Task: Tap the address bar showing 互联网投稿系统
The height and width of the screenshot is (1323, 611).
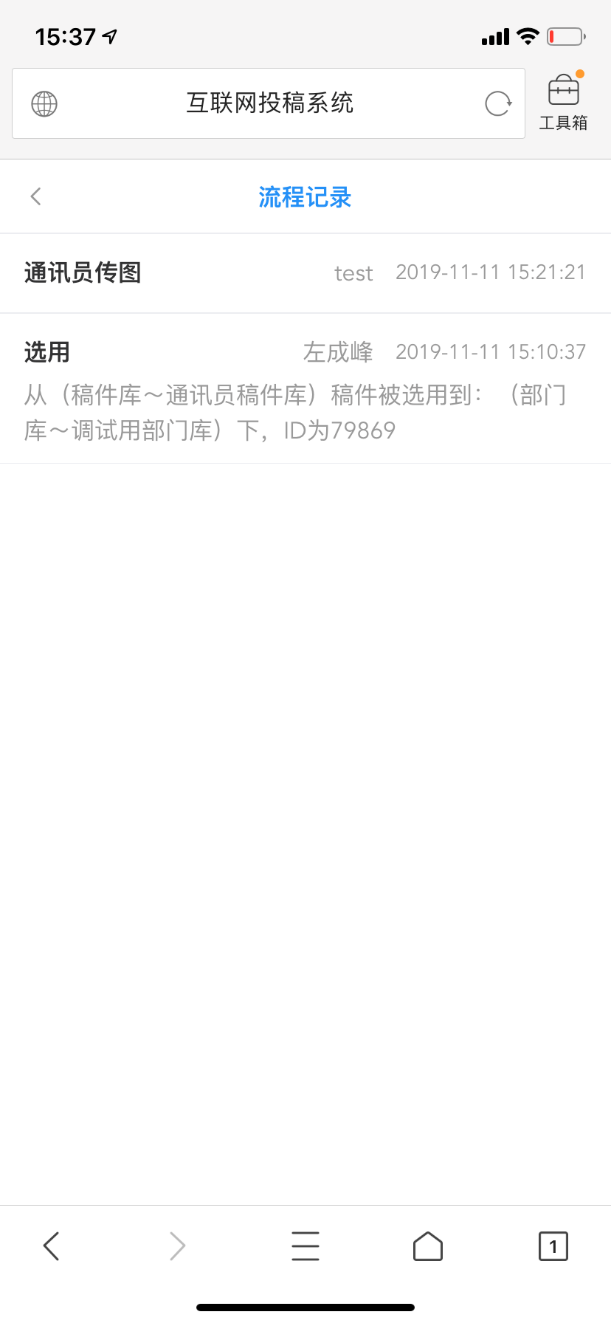Action: click(x=270, y=103)
